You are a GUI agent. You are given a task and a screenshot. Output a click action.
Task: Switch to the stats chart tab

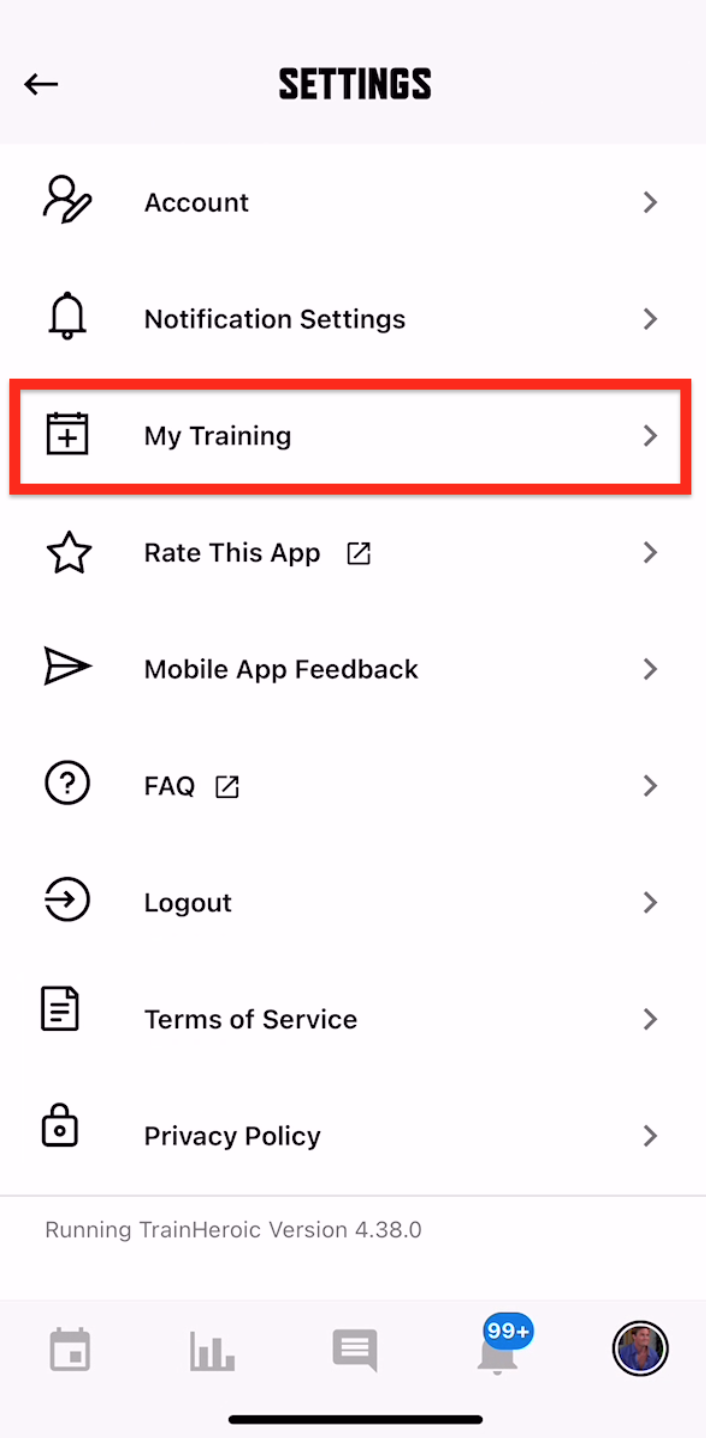point(212,1351)
